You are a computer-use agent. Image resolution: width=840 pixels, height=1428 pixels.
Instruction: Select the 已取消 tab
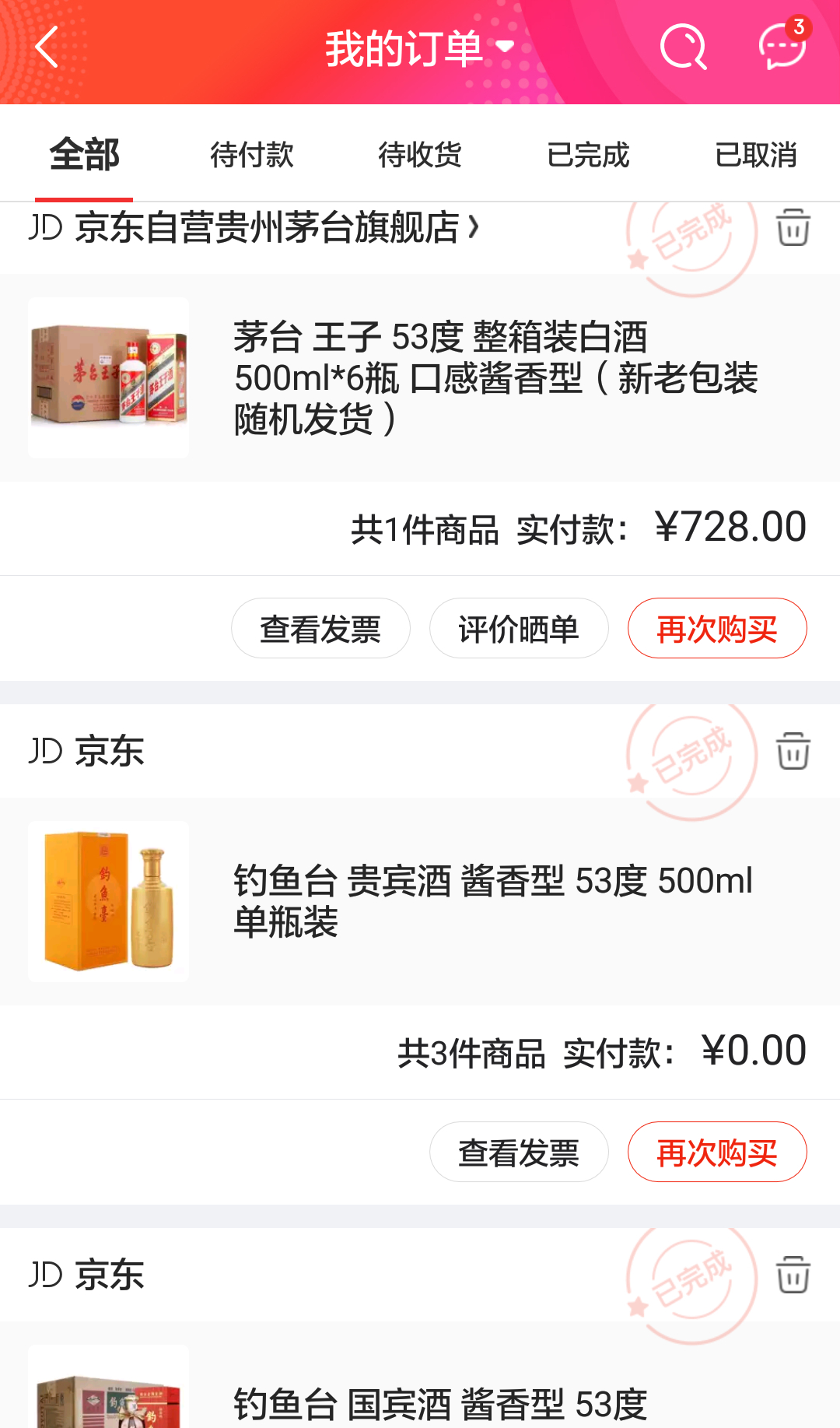(756, 155)
